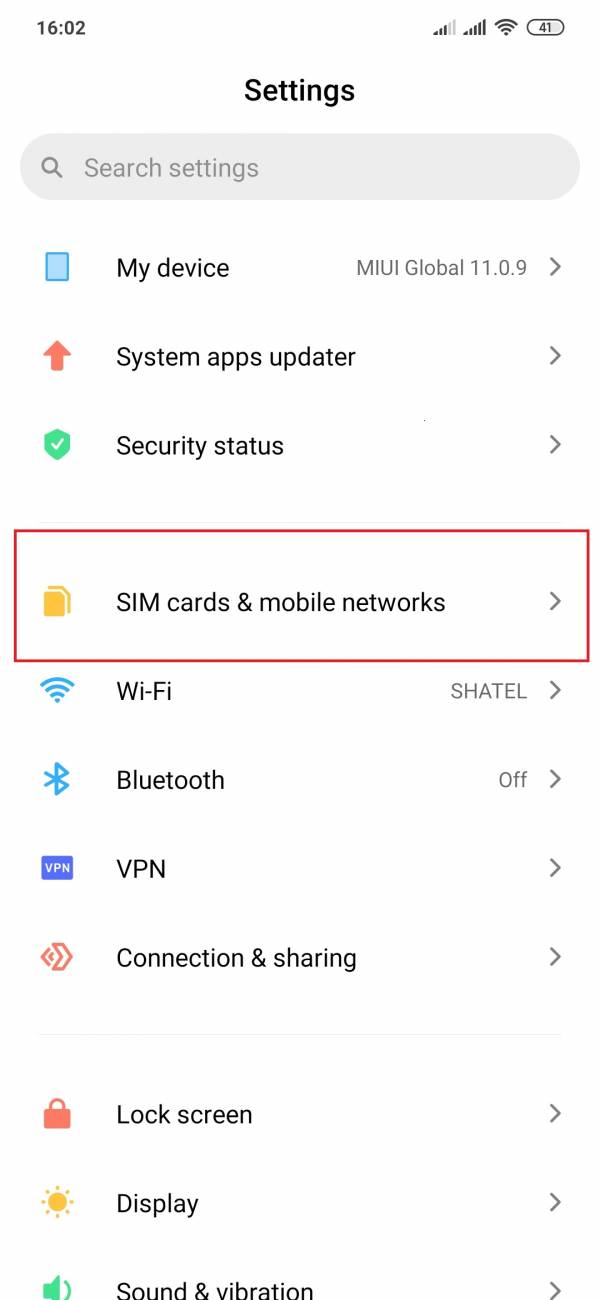Open System apps updater

click(x=300, y=356)
